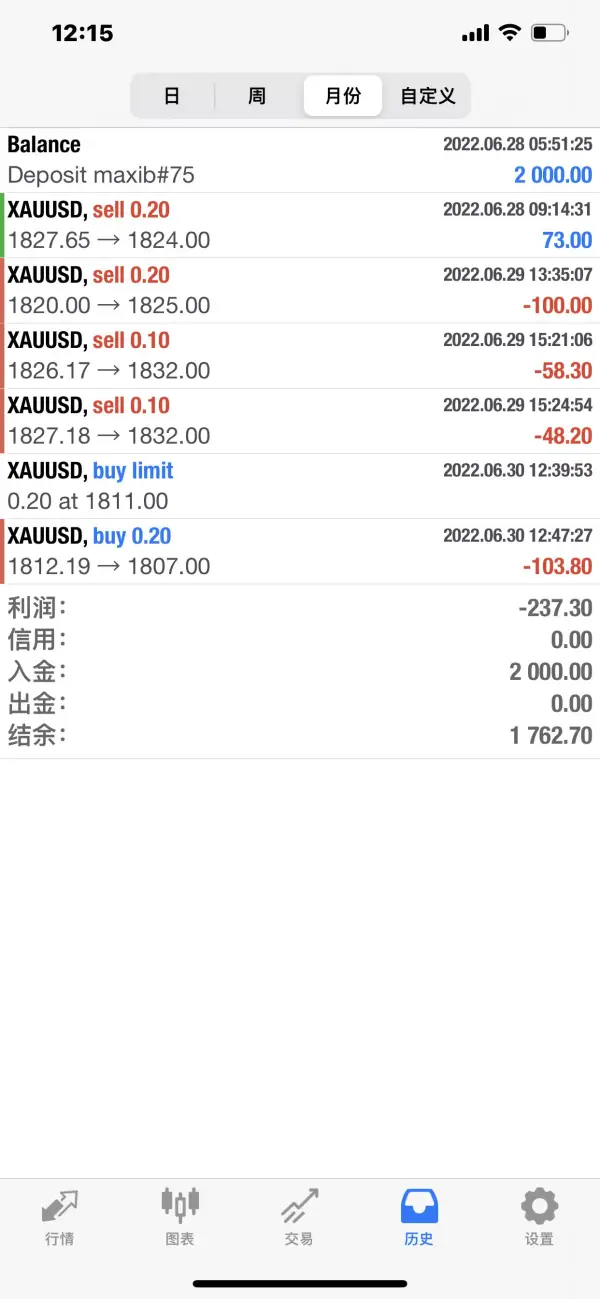View the XAUUSD sell trade losing -100.00
600x1299 pixels.
tap(300, 290)
